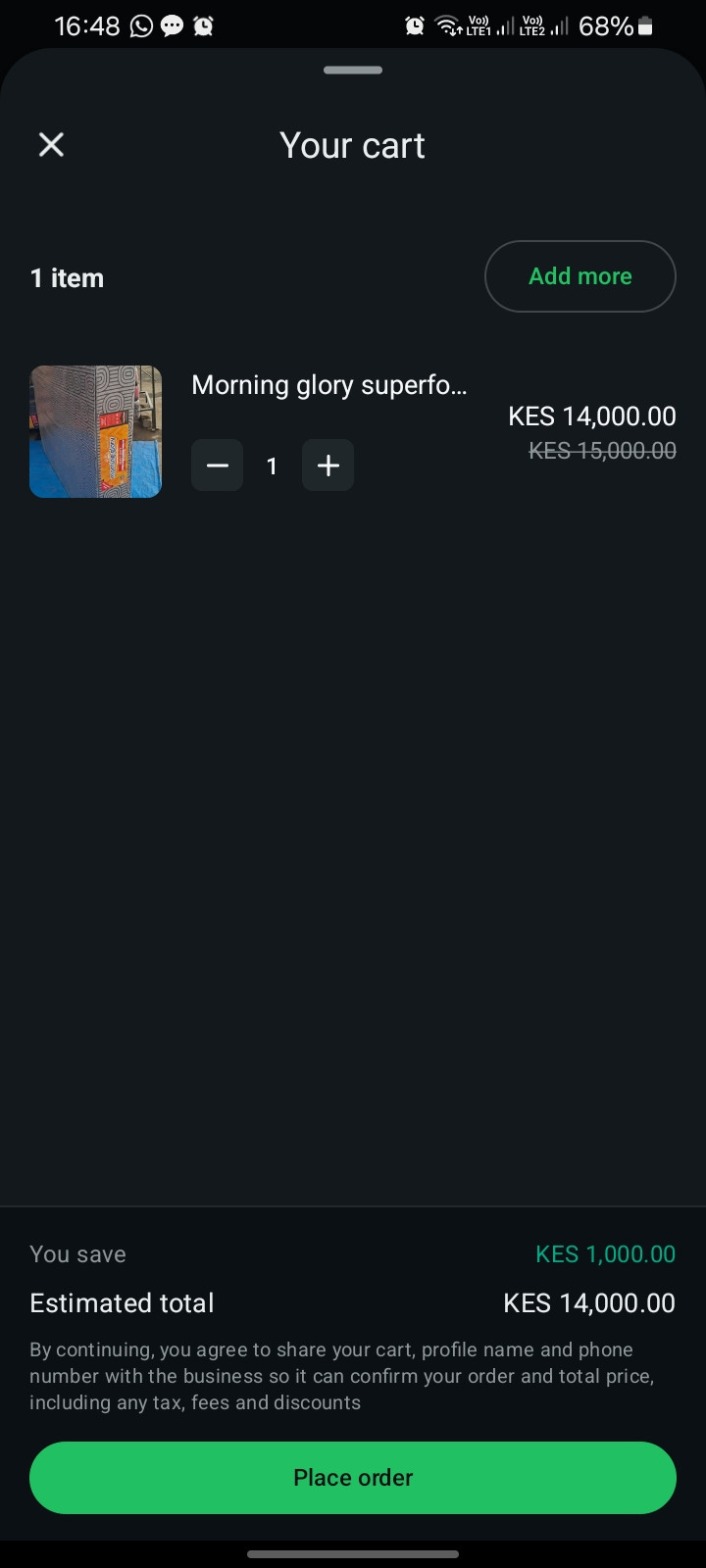This screenshot has height=1568, width=706.
Task: Open the Morning glory mattress product image
Action: coord(96,431)
